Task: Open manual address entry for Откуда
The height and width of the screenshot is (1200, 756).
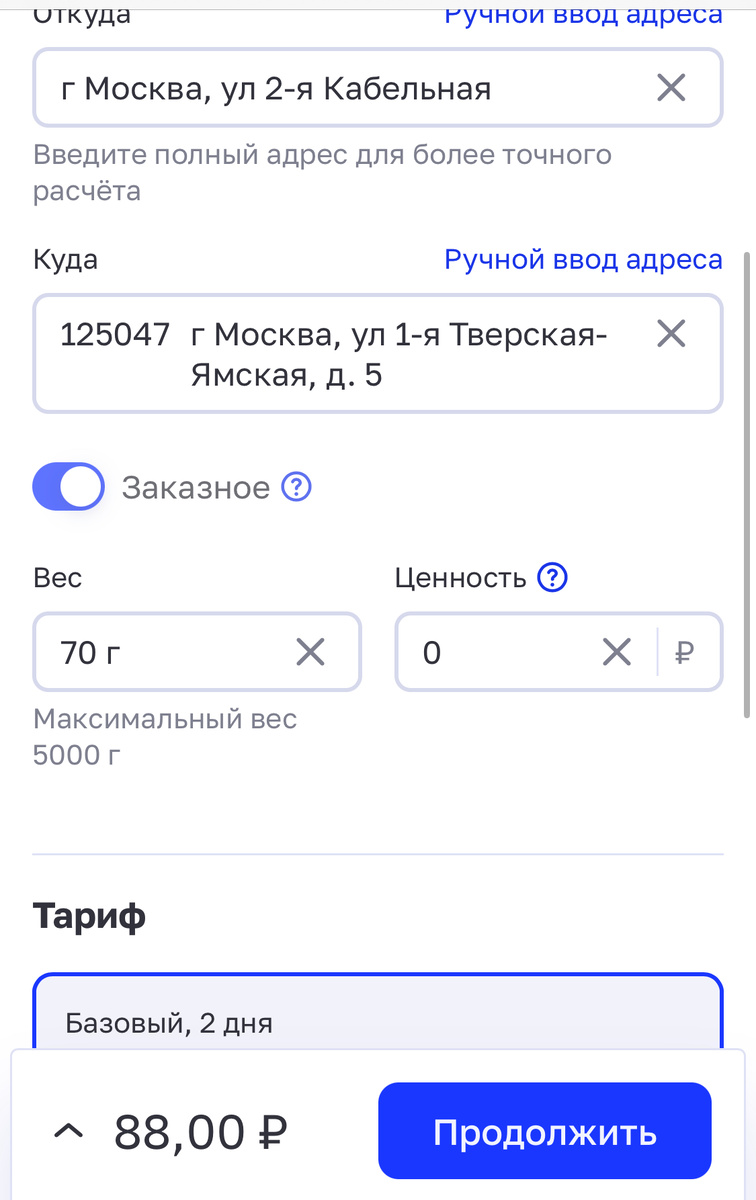Action: 585,14
